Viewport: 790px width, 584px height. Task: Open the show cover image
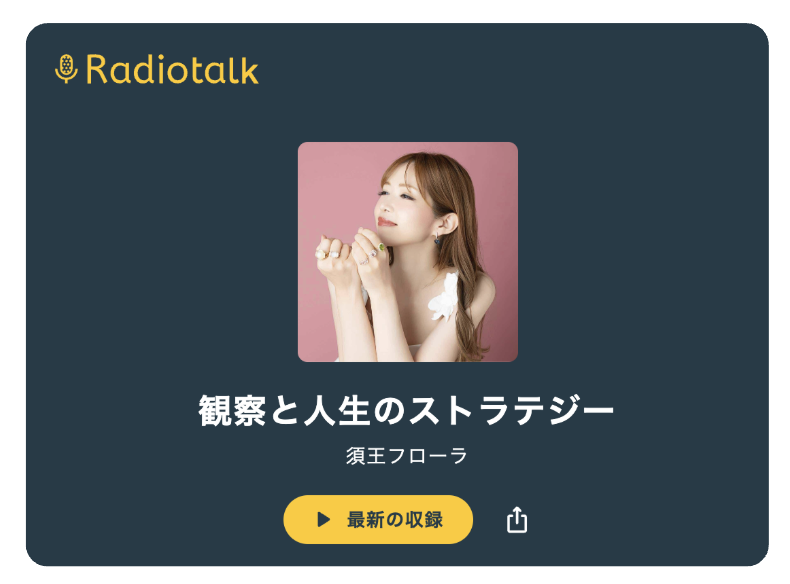[x=407, y=251]
